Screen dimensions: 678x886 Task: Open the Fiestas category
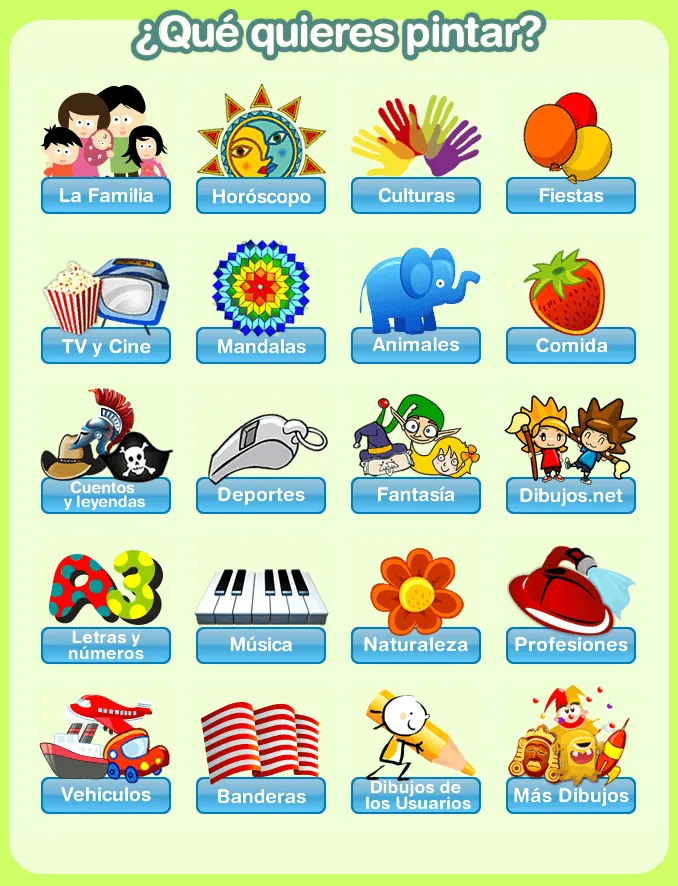tap(571, 196)
